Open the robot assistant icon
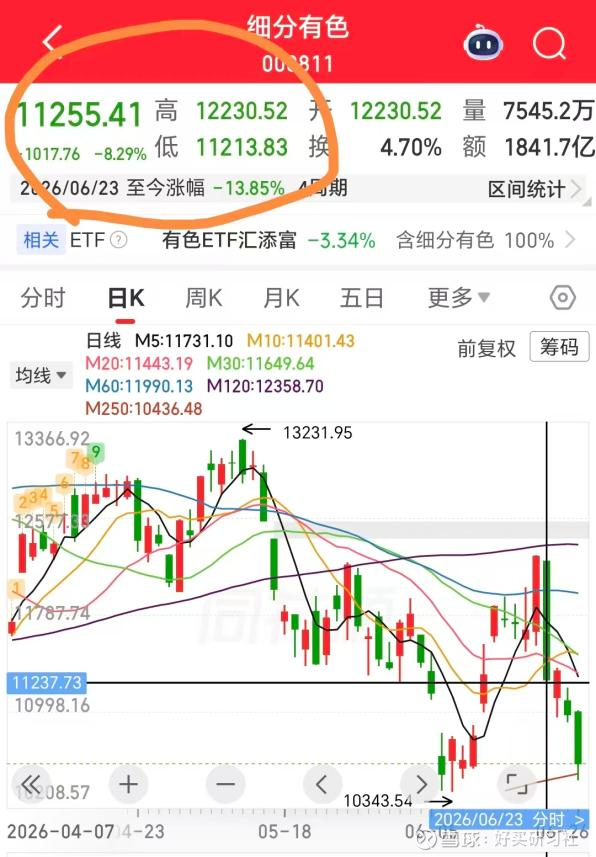The image size is (596, 857). pyautogui.click(x=483, y=43)
